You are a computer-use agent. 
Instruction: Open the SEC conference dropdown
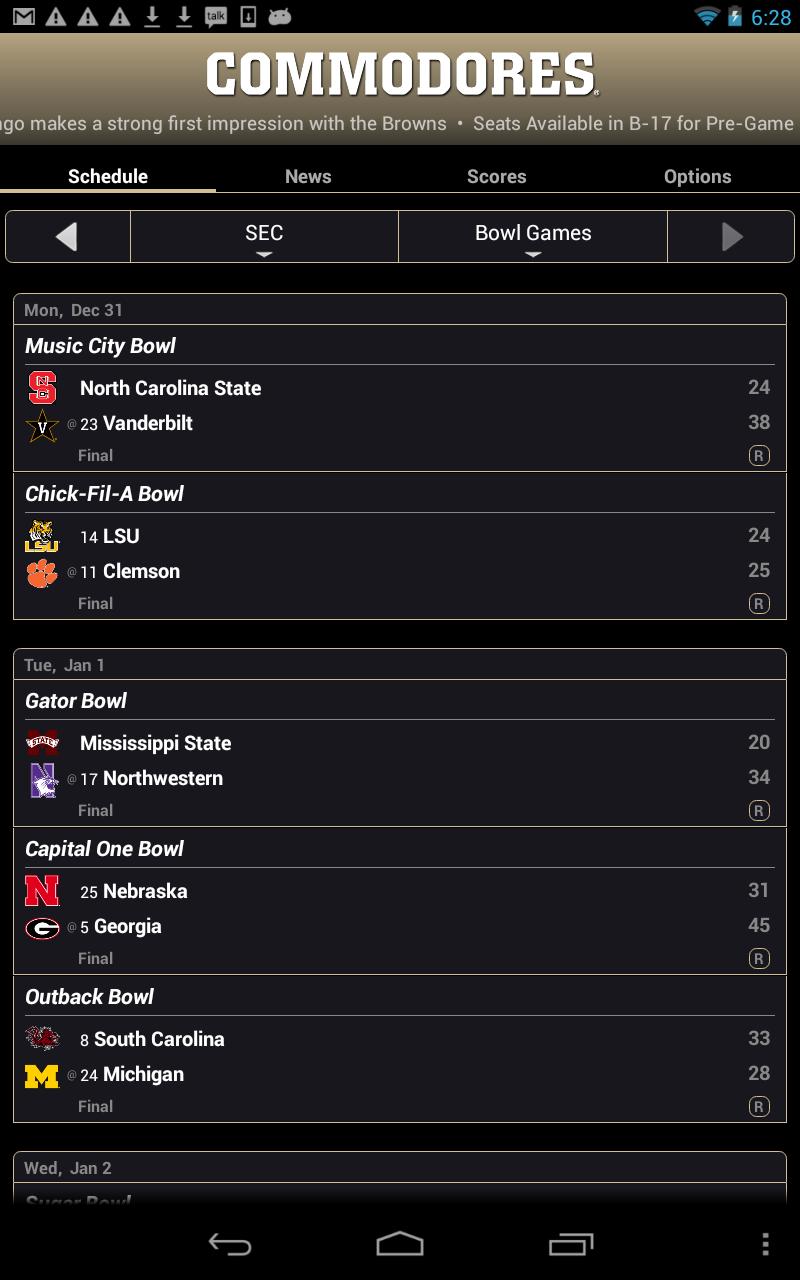(x=263, y=236)
